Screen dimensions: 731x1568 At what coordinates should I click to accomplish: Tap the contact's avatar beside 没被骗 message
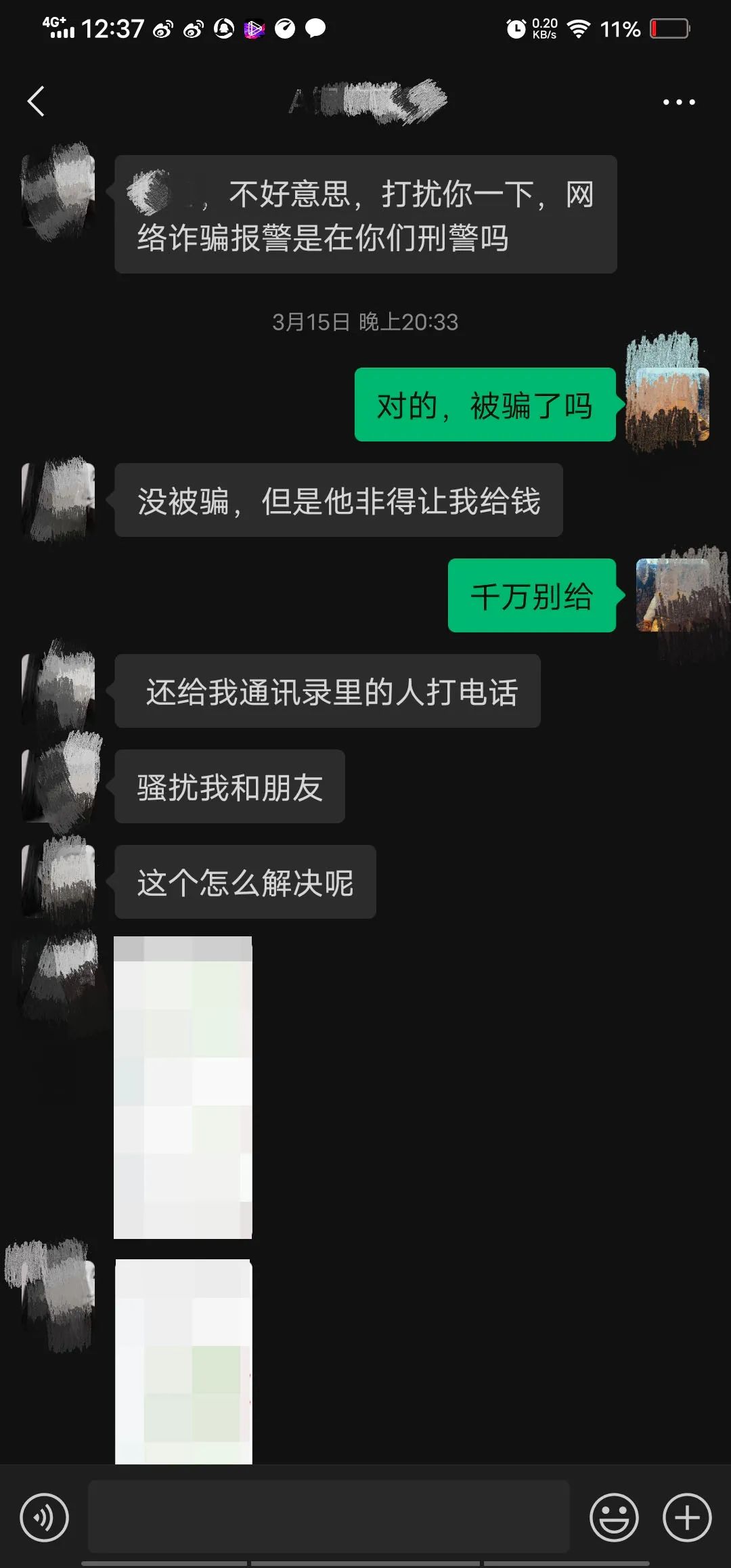(59, 500)
